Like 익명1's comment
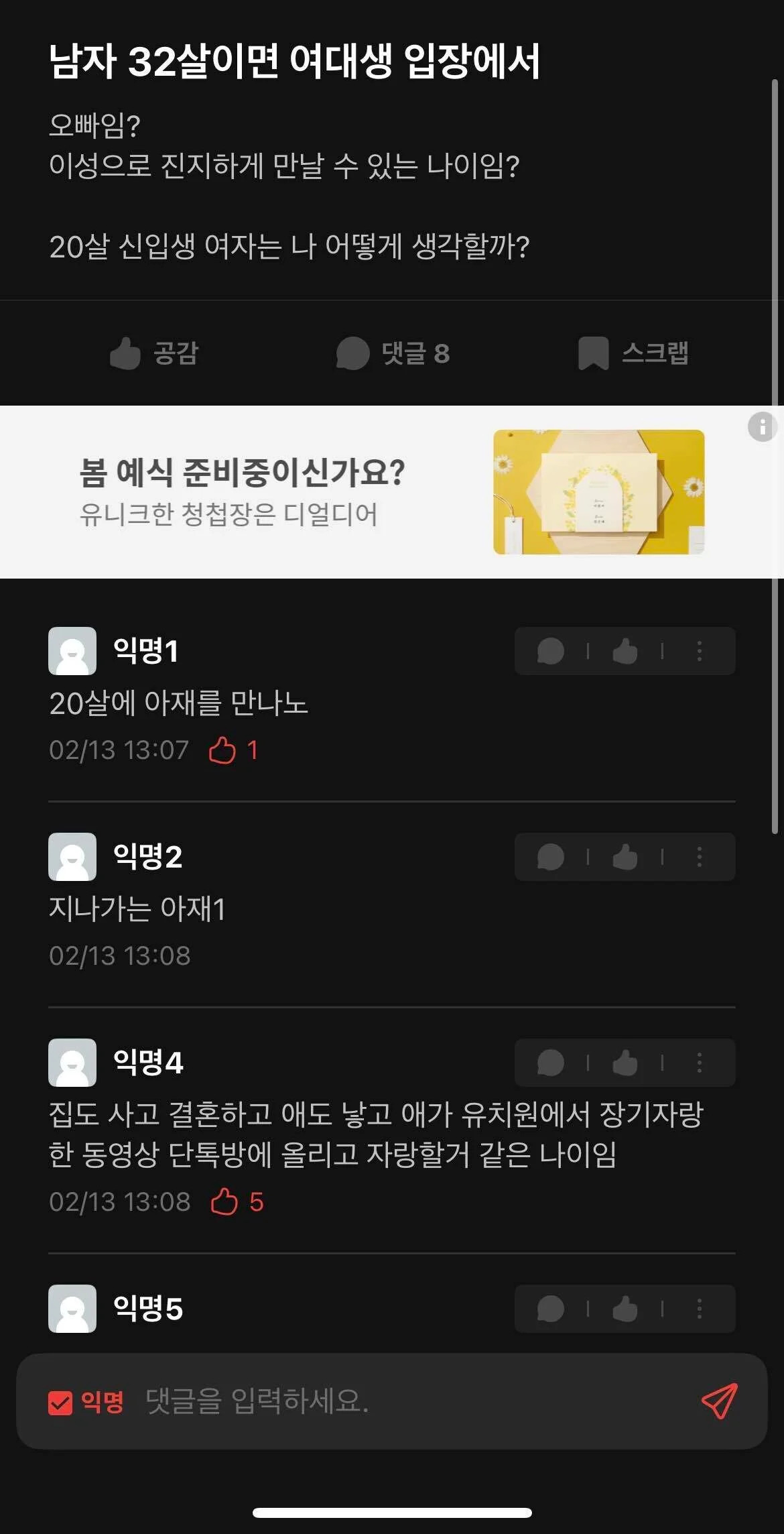 point(625,651)
